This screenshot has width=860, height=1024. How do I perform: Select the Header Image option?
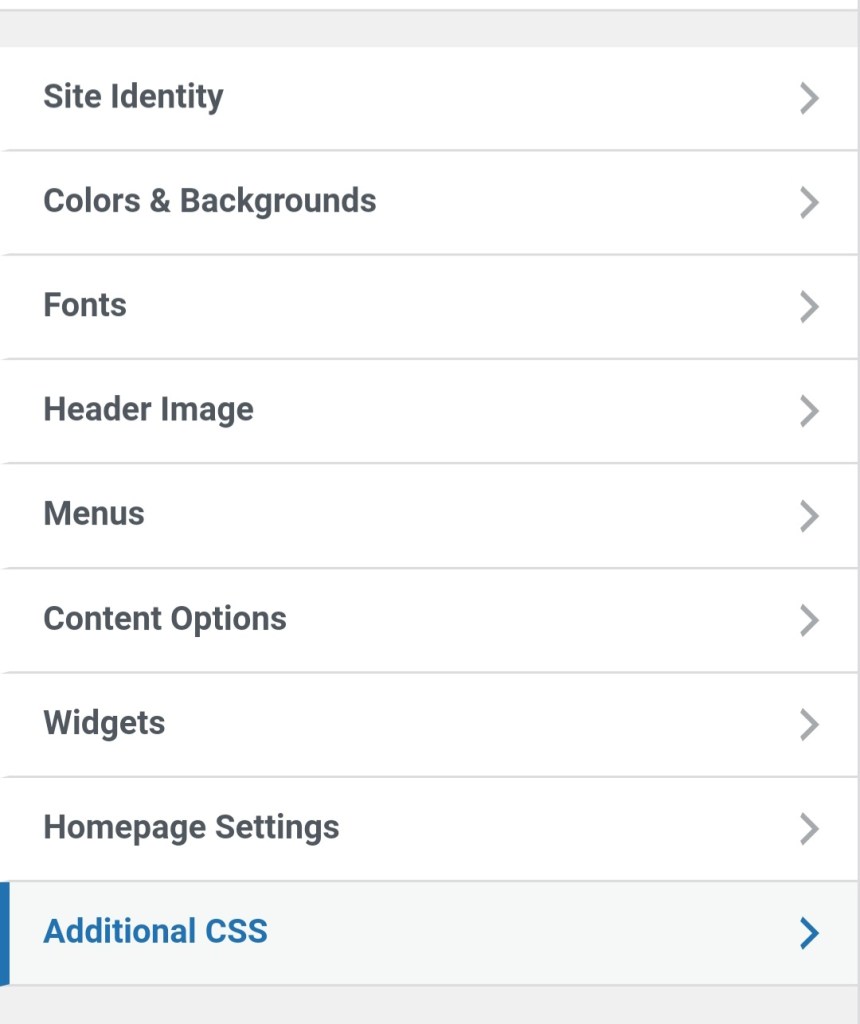pyautogui.click(x=430, y=410)
